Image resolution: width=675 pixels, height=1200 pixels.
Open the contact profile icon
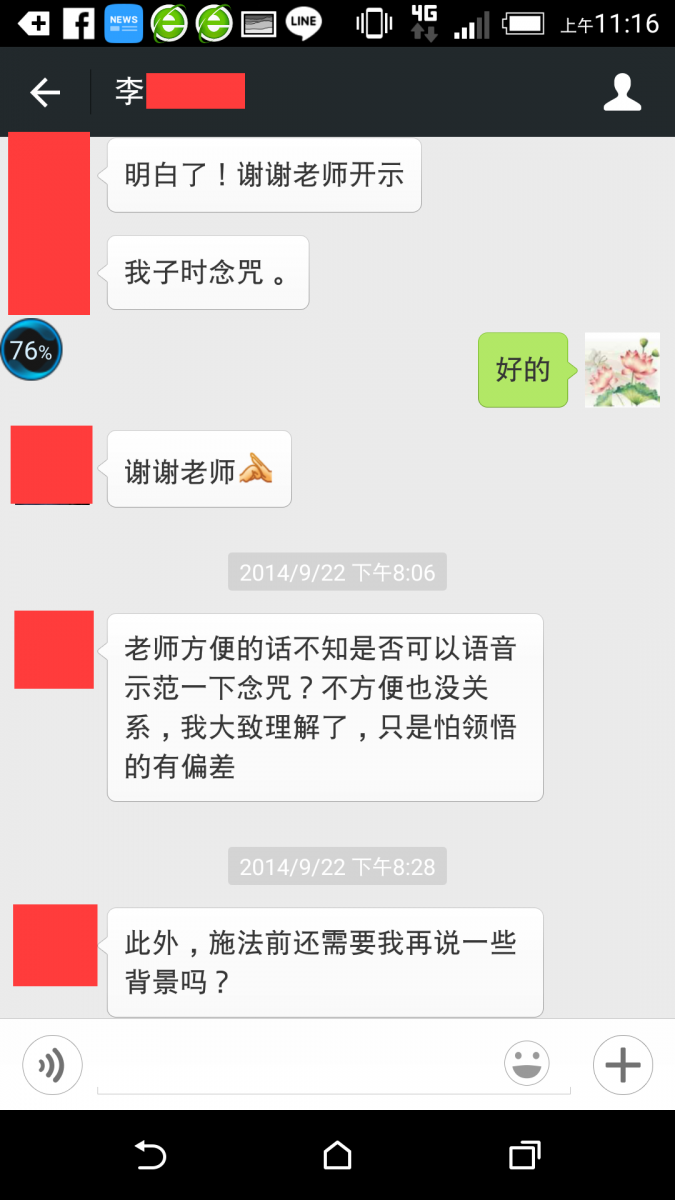(622, 92)
